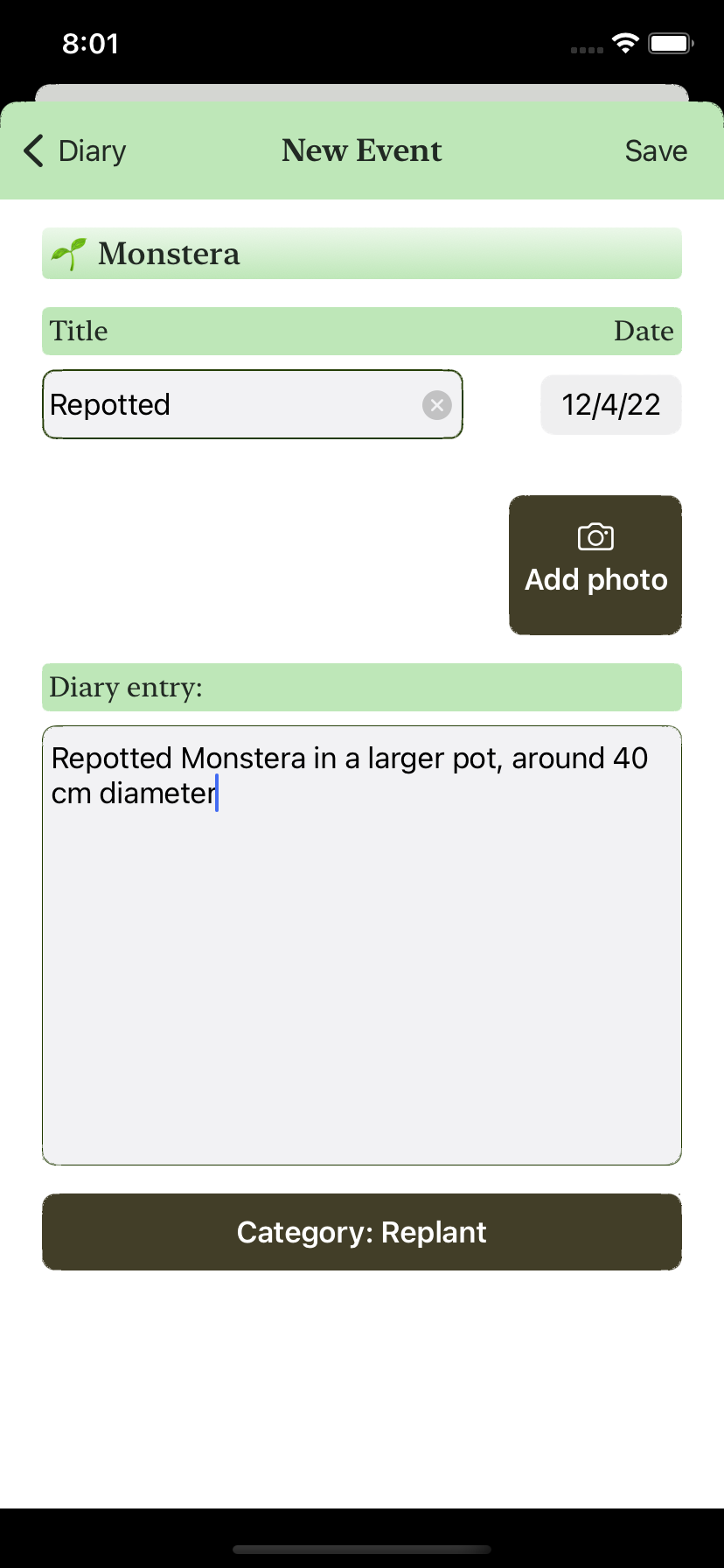Add a photo to the event
This screenshot has height=1568, width=724.
(595, 564)
